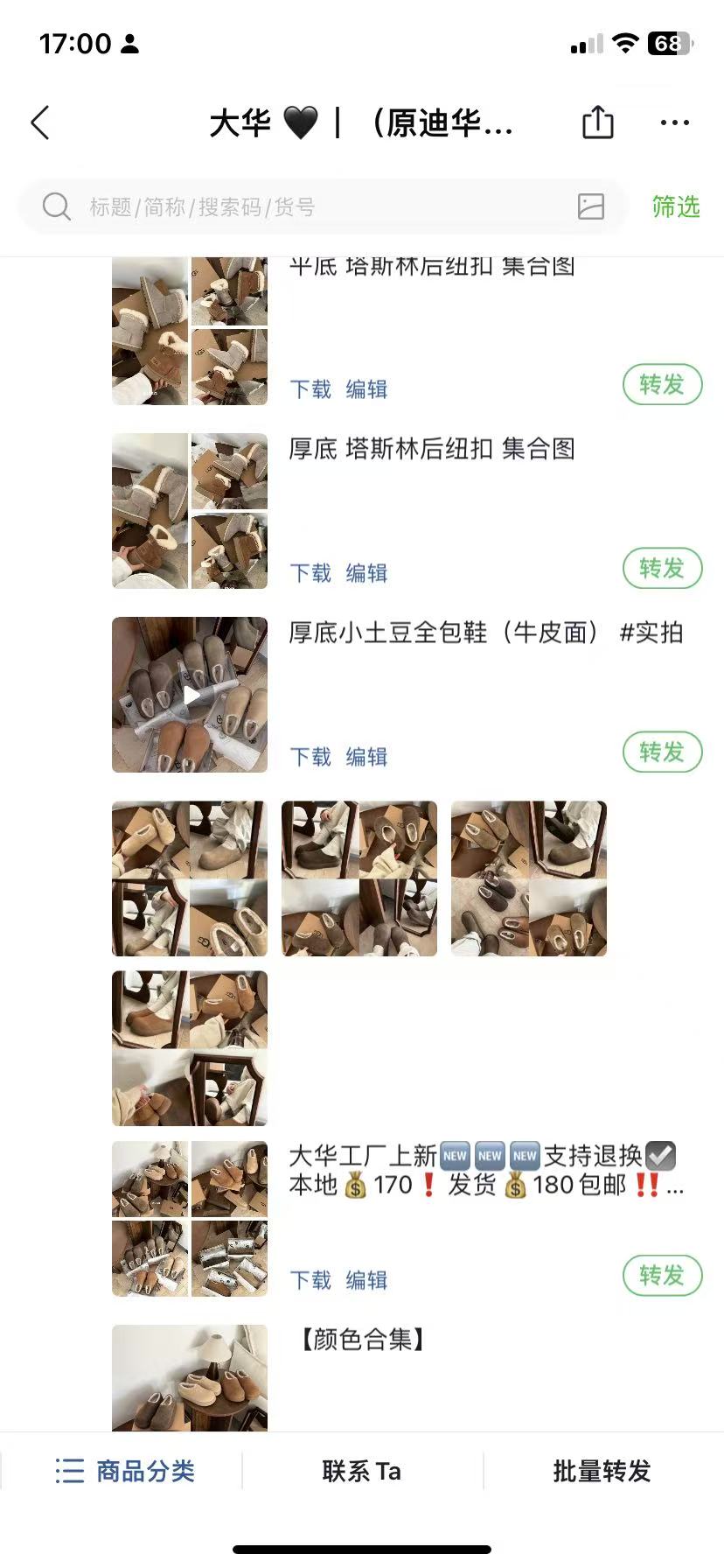Download the 大华工厂上新 post images
Screen dimensions: 724x1568
tap(310, 1280)
